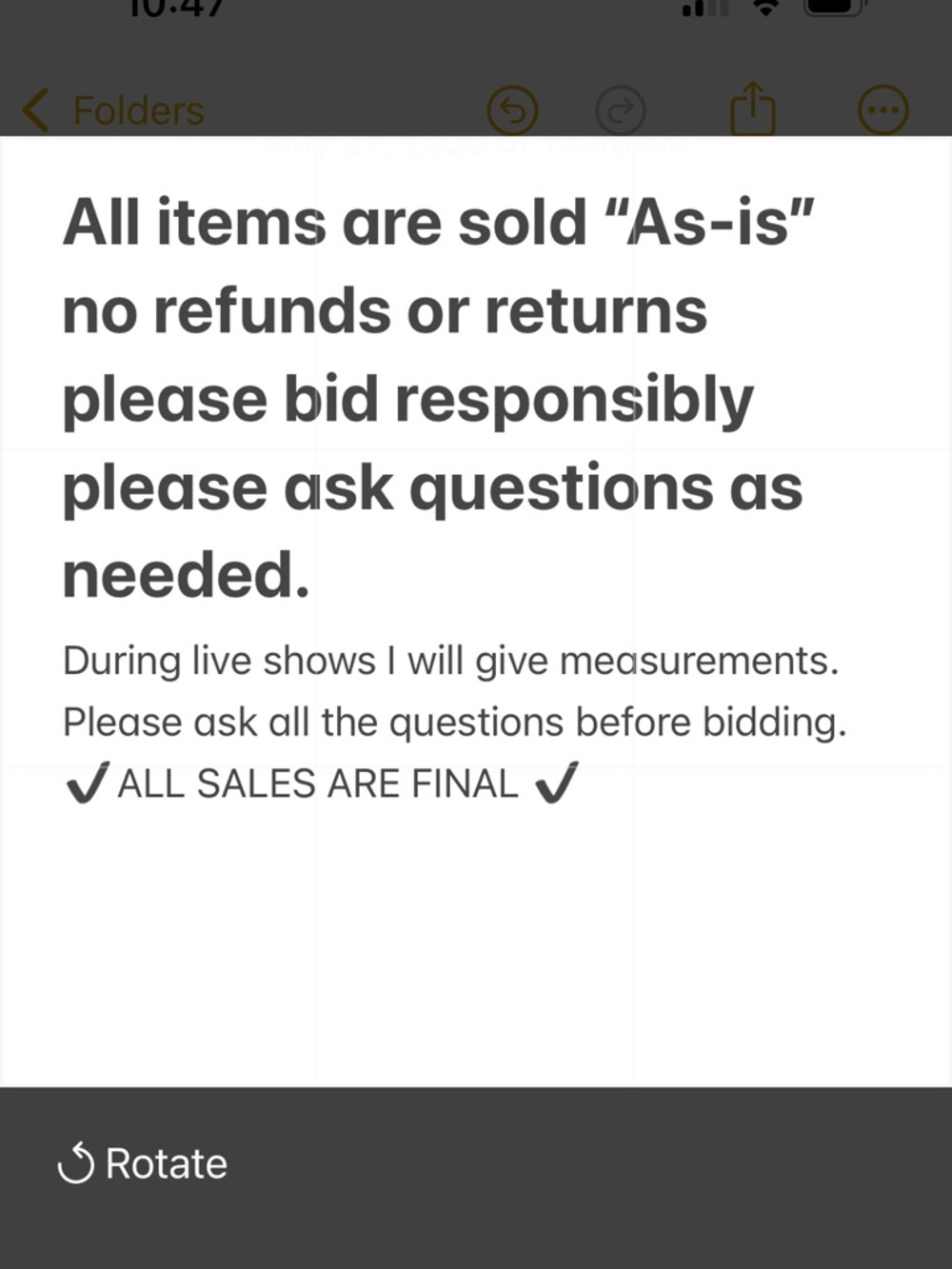Open the More menu from the circled ellipsis

[883, 109]
